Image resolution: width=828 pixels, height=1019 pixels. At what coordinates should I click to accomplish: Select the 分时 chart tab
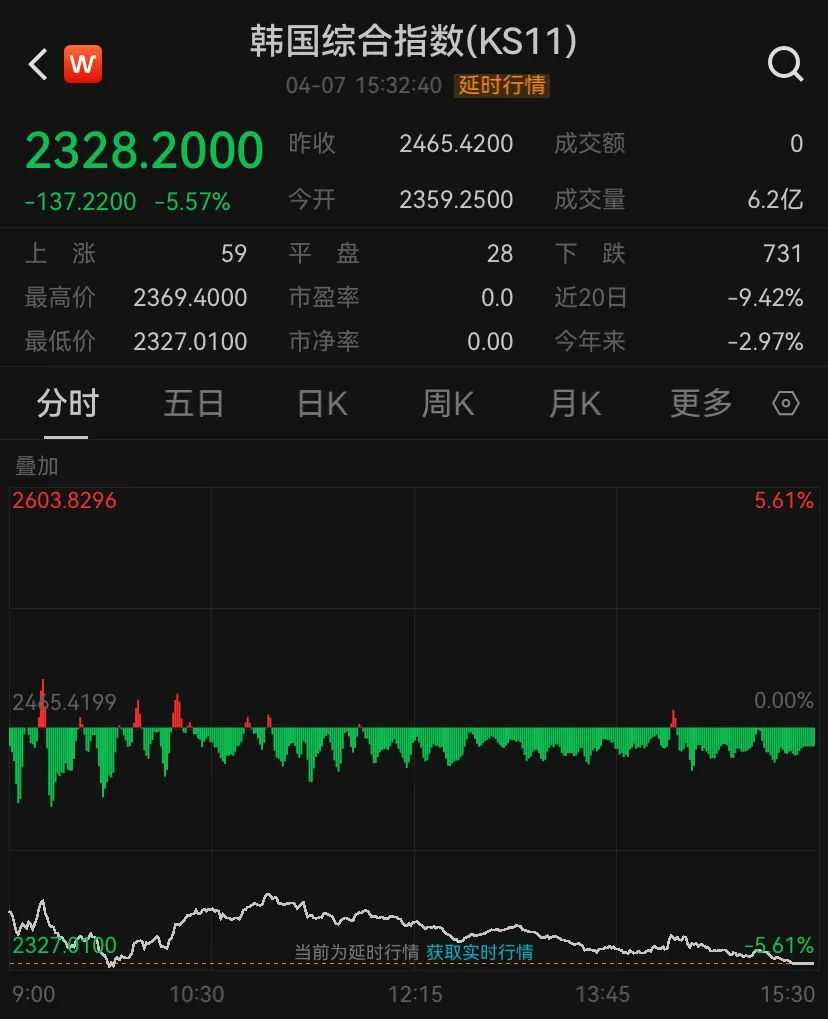click(x=68, y=404)
